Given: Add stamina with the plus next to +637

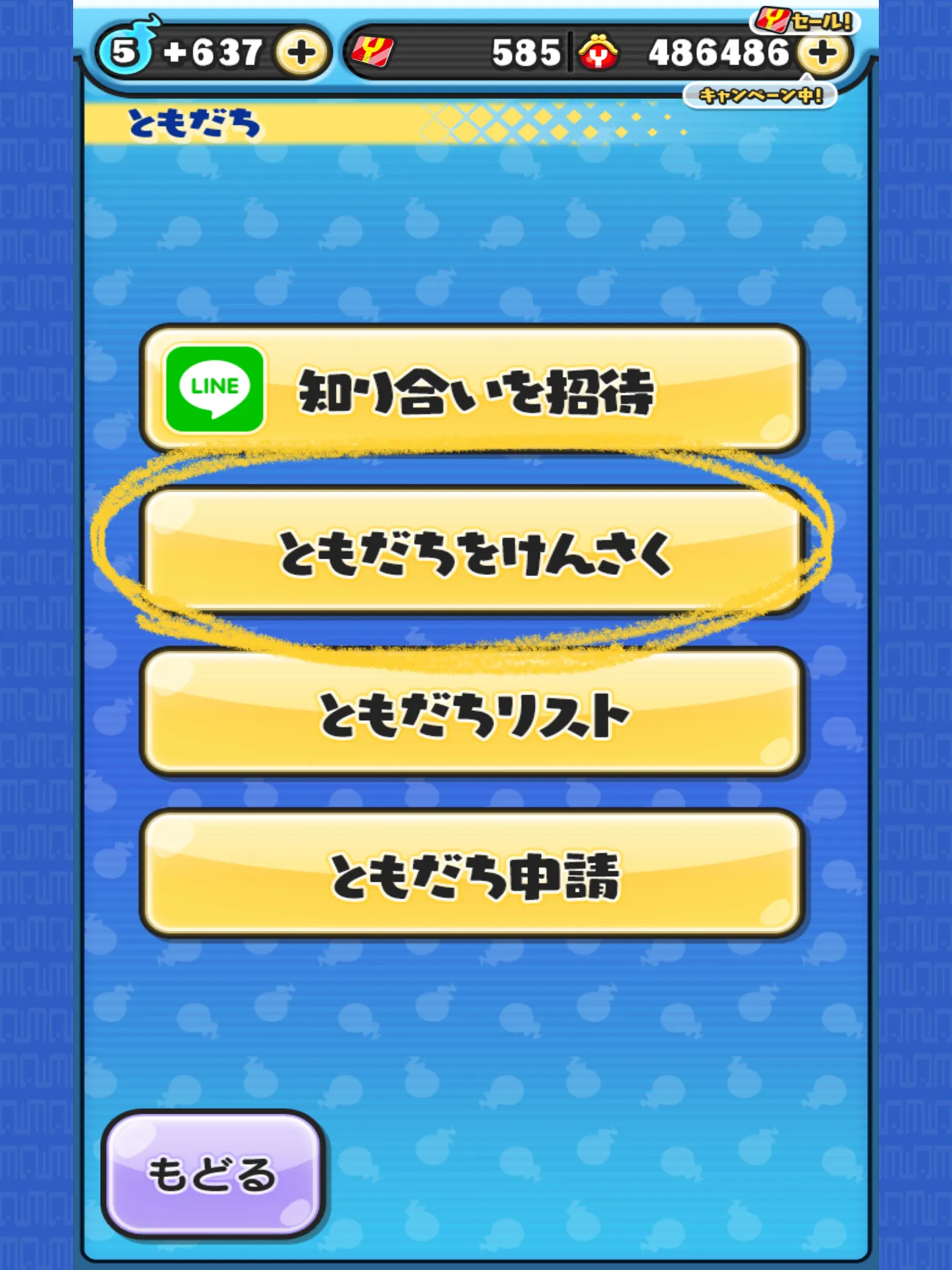Looking at the screenshot, I should tap(301, 53).
